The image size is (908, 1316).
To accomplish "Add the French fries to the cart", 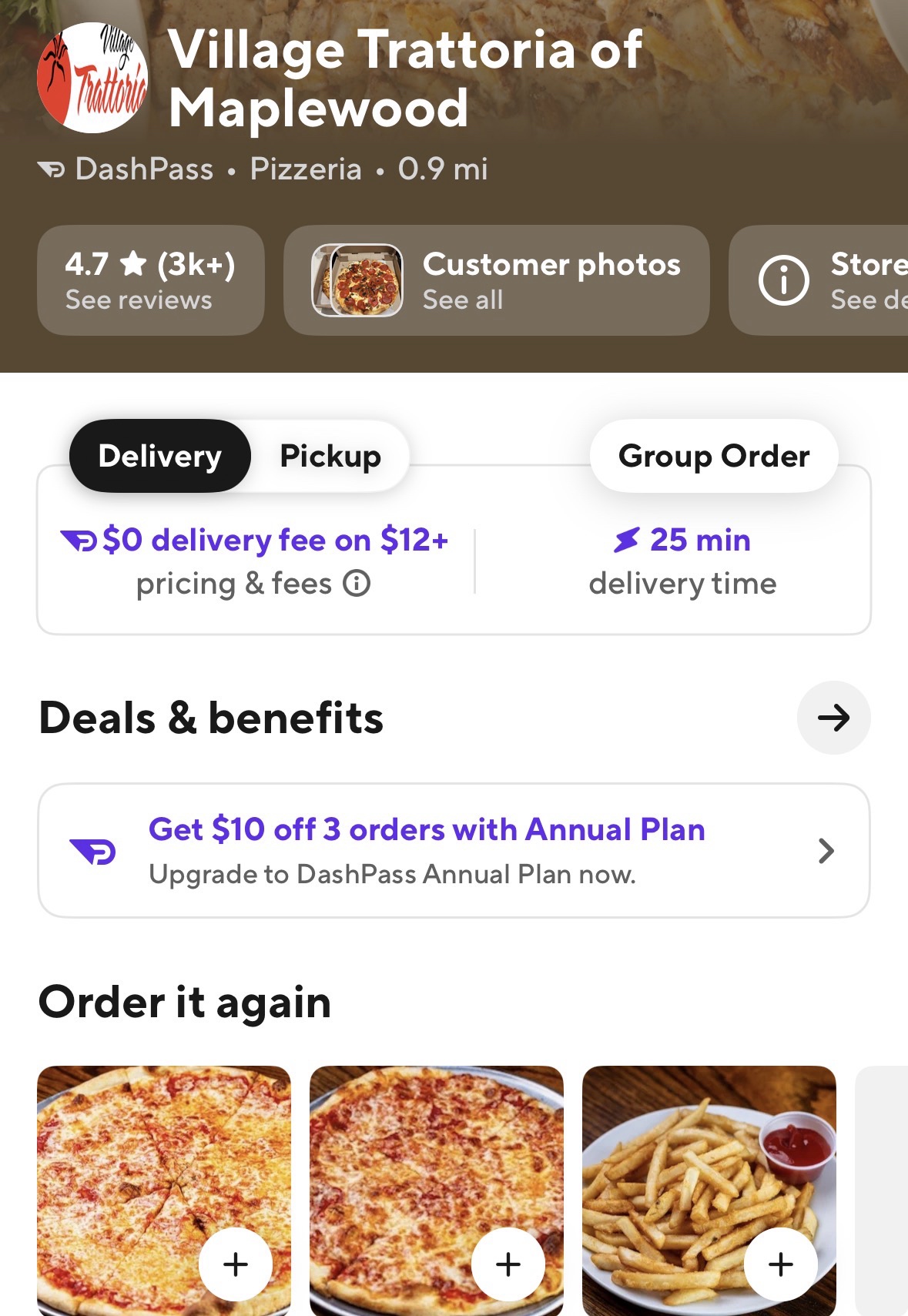I will click(780, 1264).
